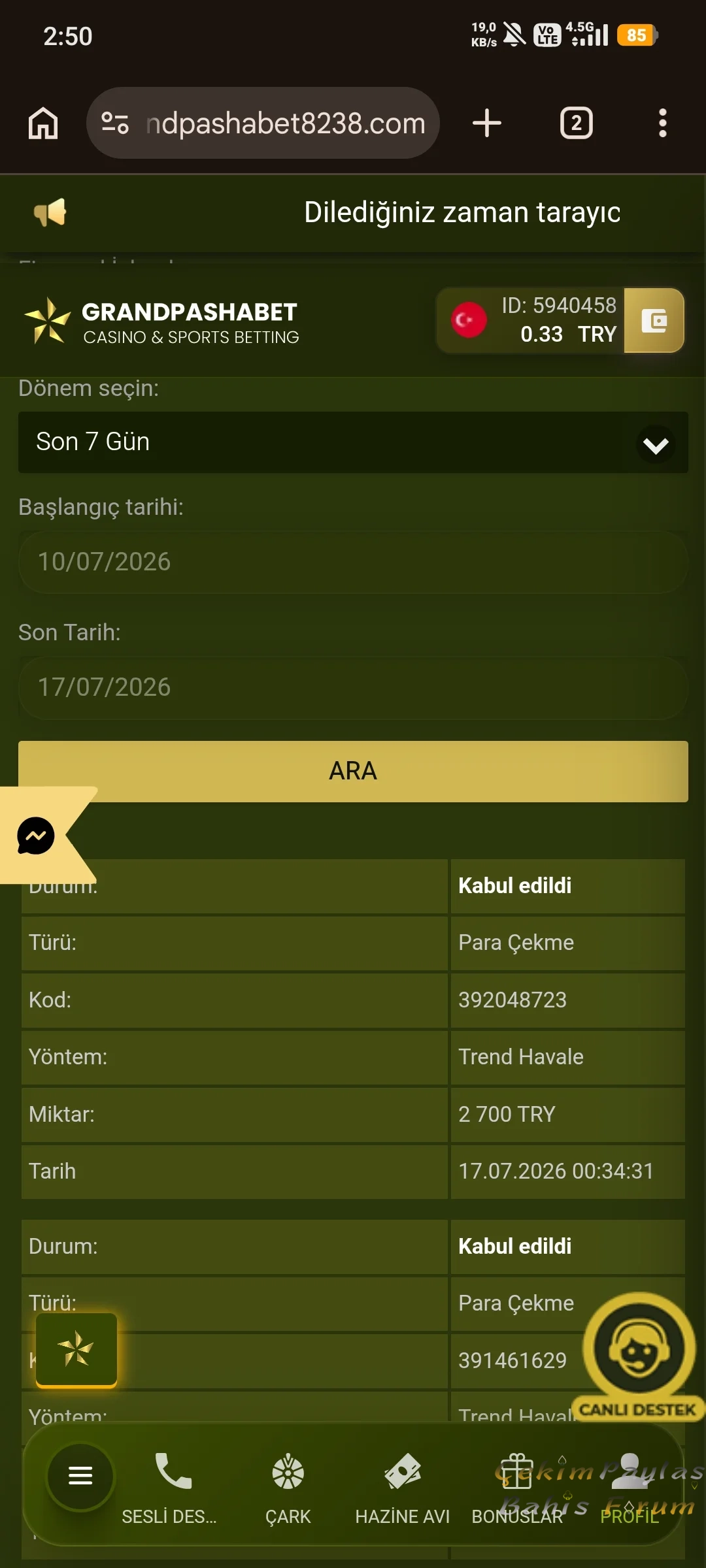This screenshot has height=1568, width=706.
Task: Edit the Başlangıç tarihi date field
Action: pos(353,562)
